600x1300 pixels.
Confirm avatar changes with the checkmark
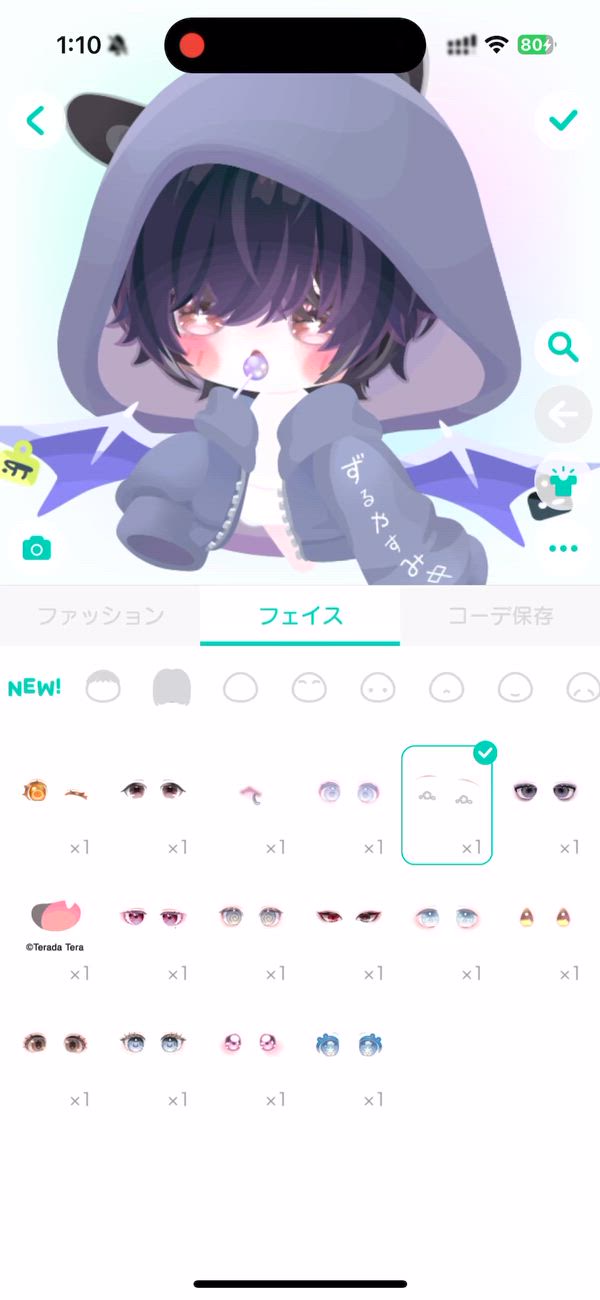click(x=563, y=121)
